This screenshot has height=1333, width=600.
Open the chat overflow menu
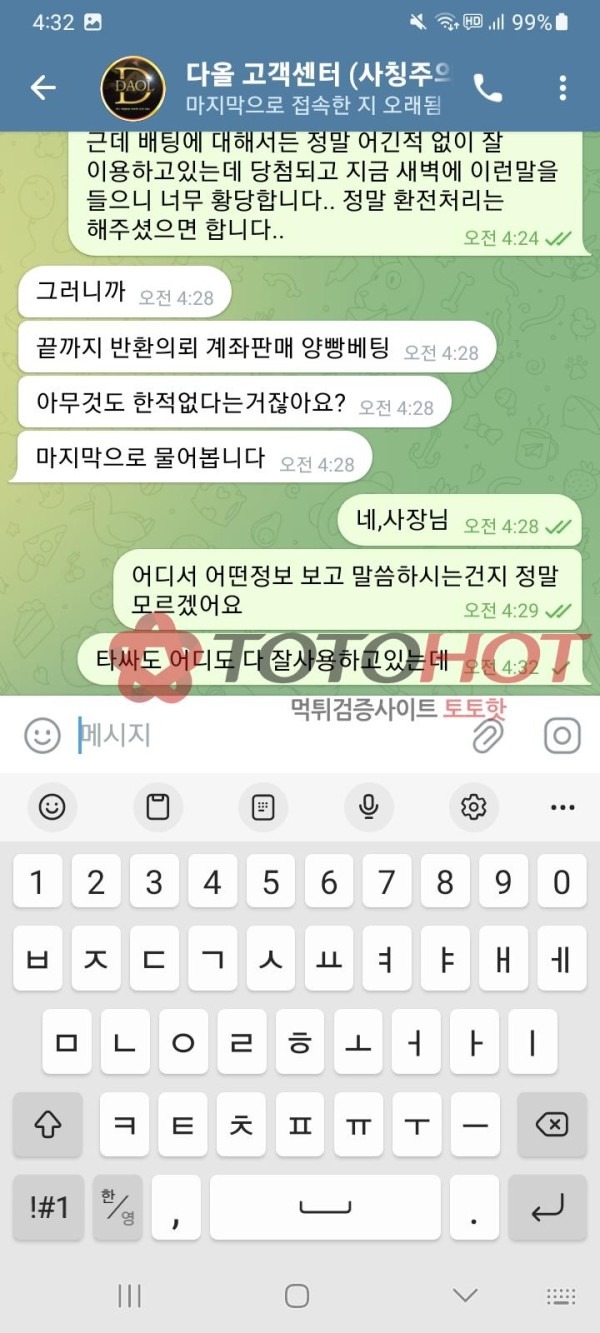(x=563, y=88)
